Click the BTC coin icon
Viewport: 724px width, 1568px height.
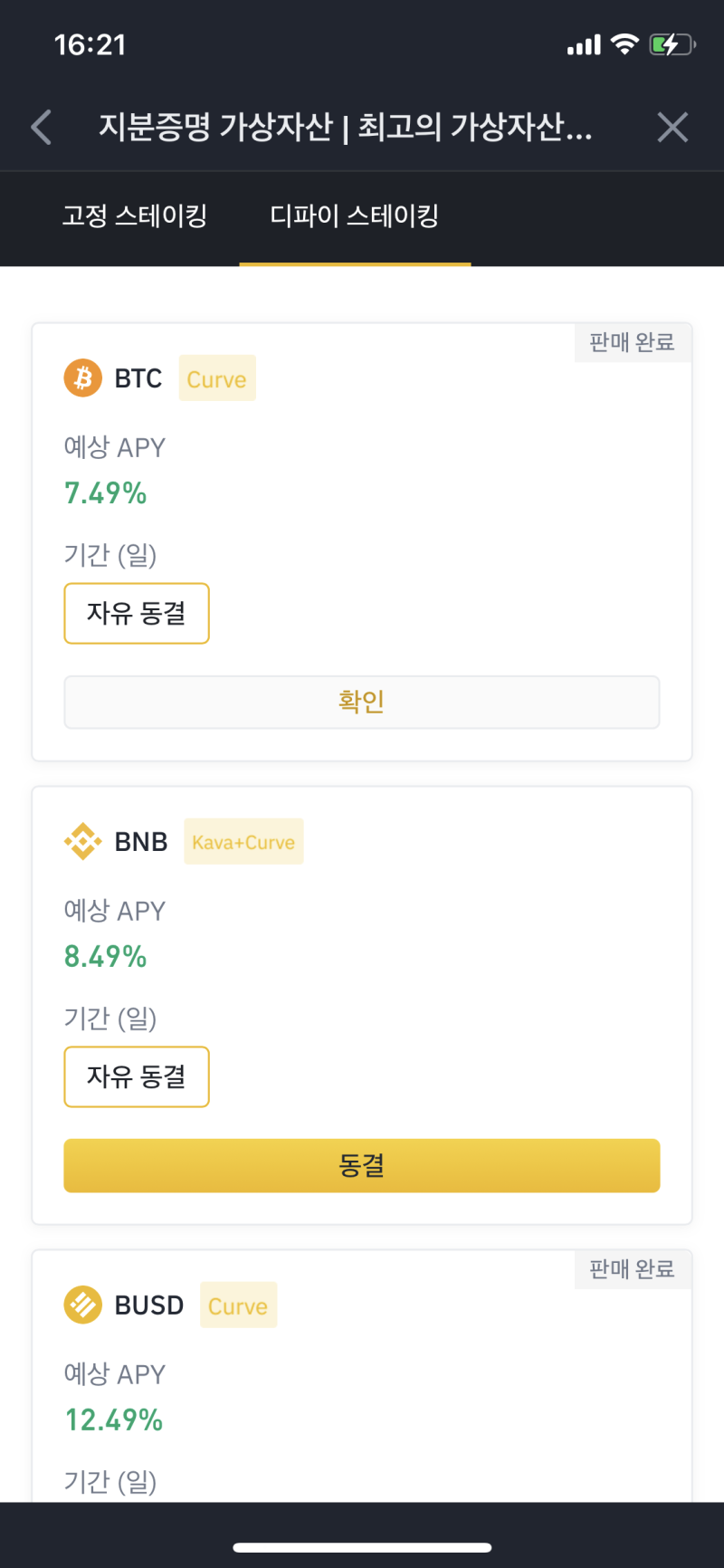81,378
